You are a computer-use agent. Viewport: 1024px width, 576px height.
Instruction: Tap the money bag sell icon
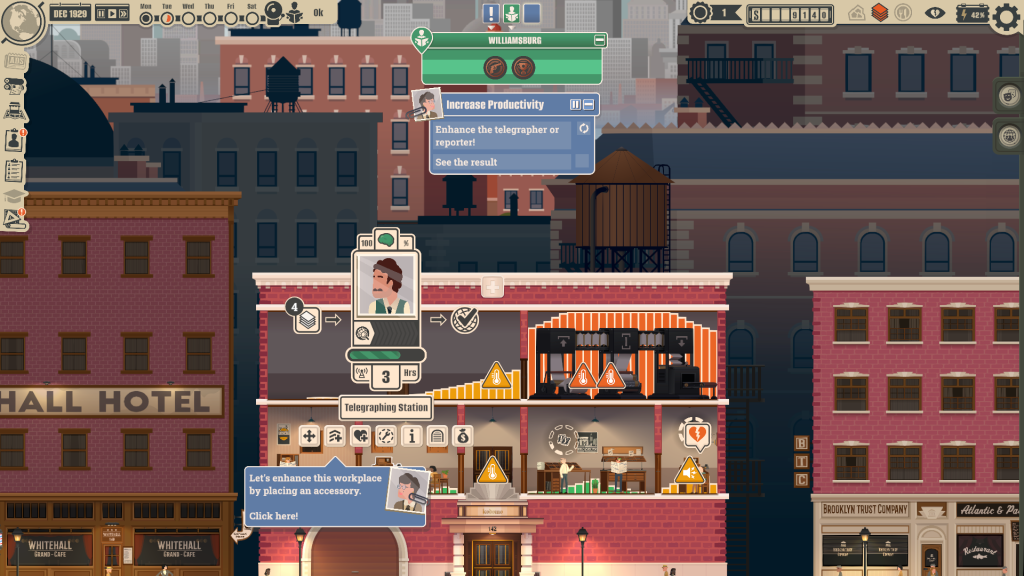[462, 436]
